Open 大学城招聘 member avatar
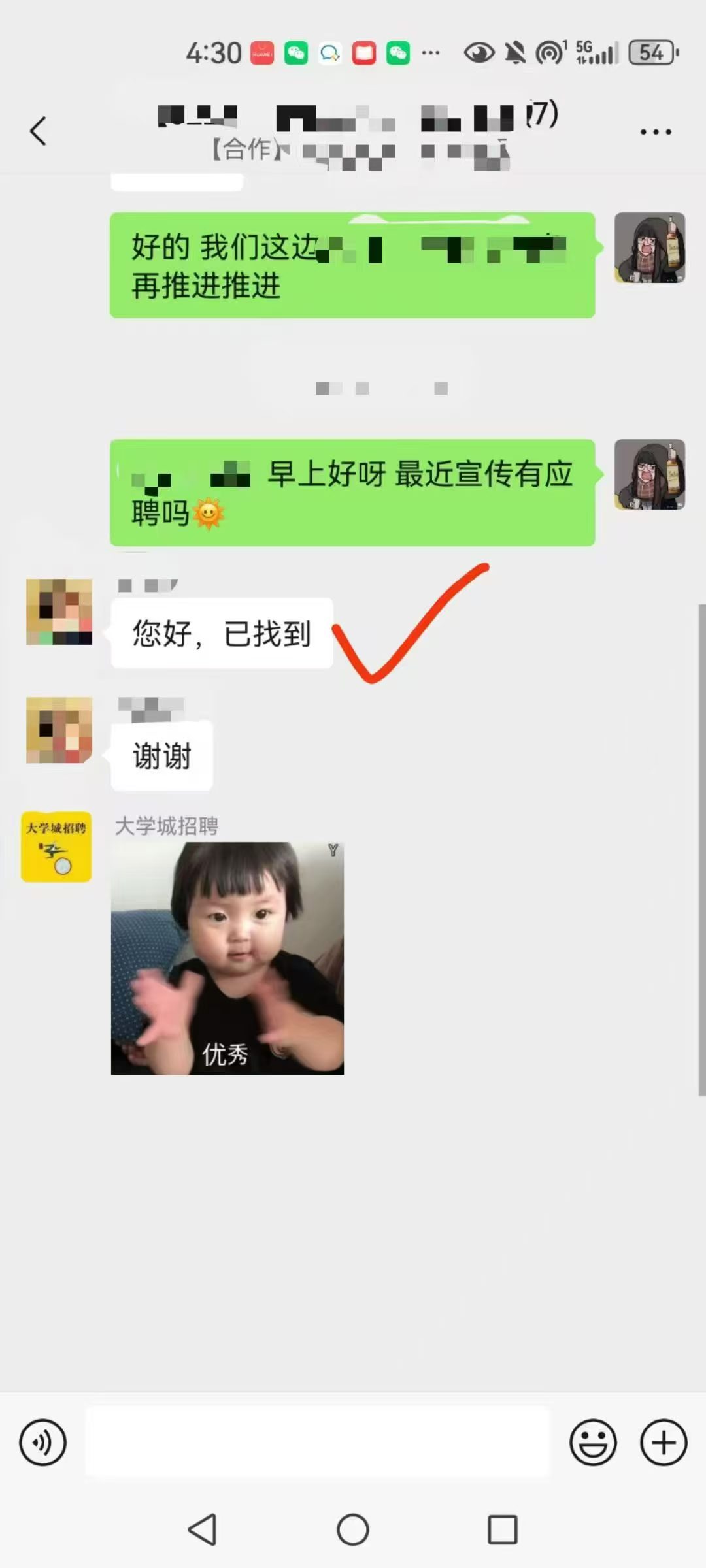Viewport: 706px width, 1568px height. (56, 847)
